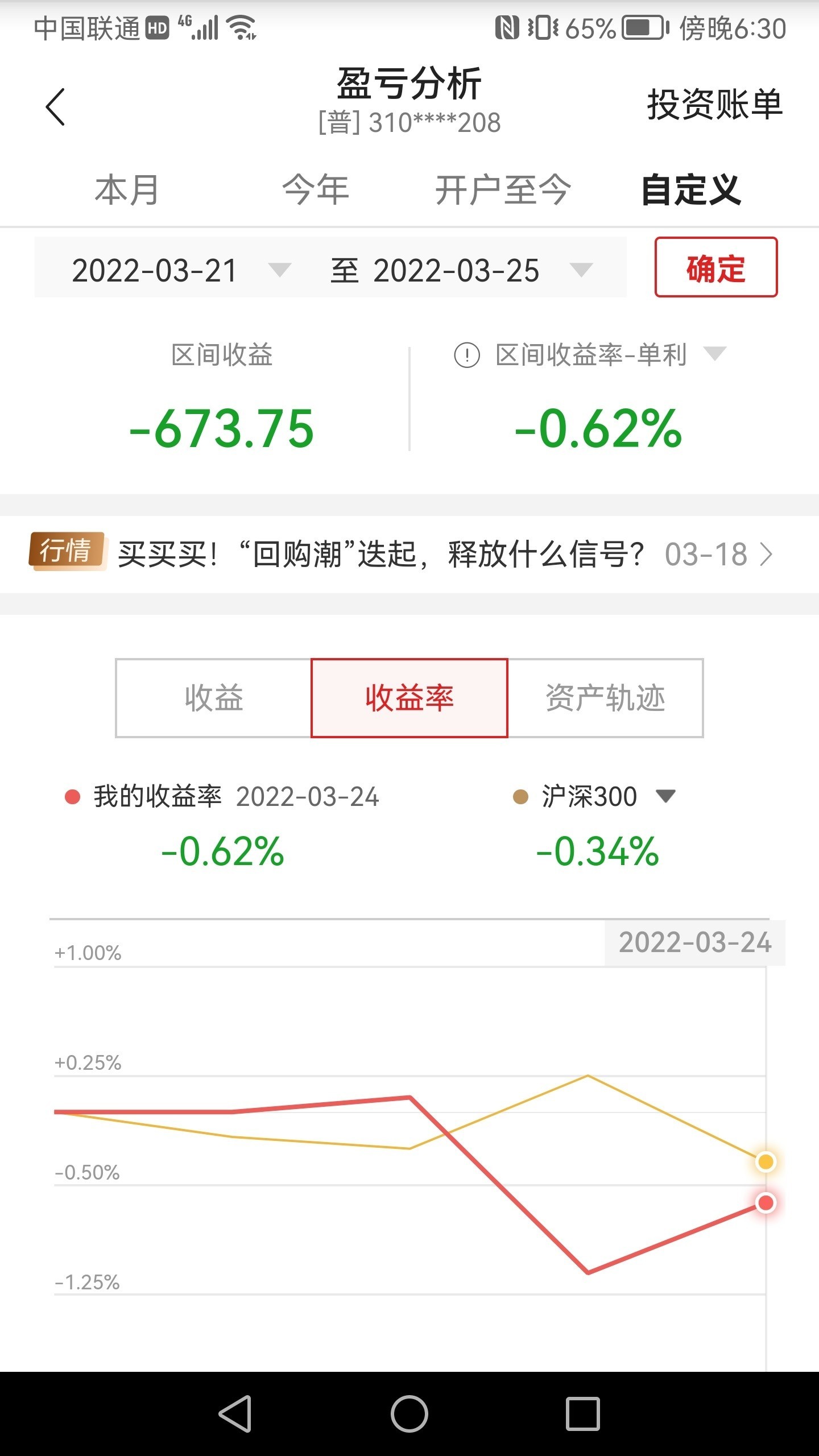Viewport: 819px width, 1456px height.
Task: Confirm the date range with 确定
Action: pos(716,267)
